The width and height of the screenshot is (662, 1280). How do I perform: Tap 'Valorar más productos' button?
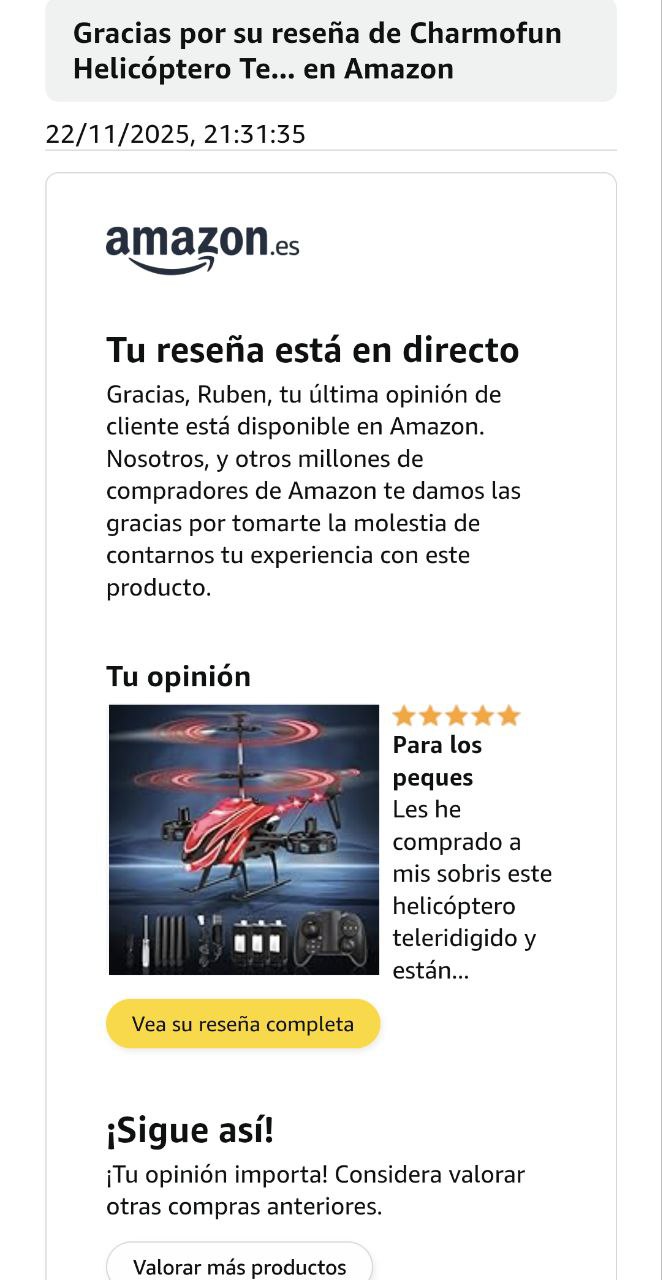(x=240, y=1262)
